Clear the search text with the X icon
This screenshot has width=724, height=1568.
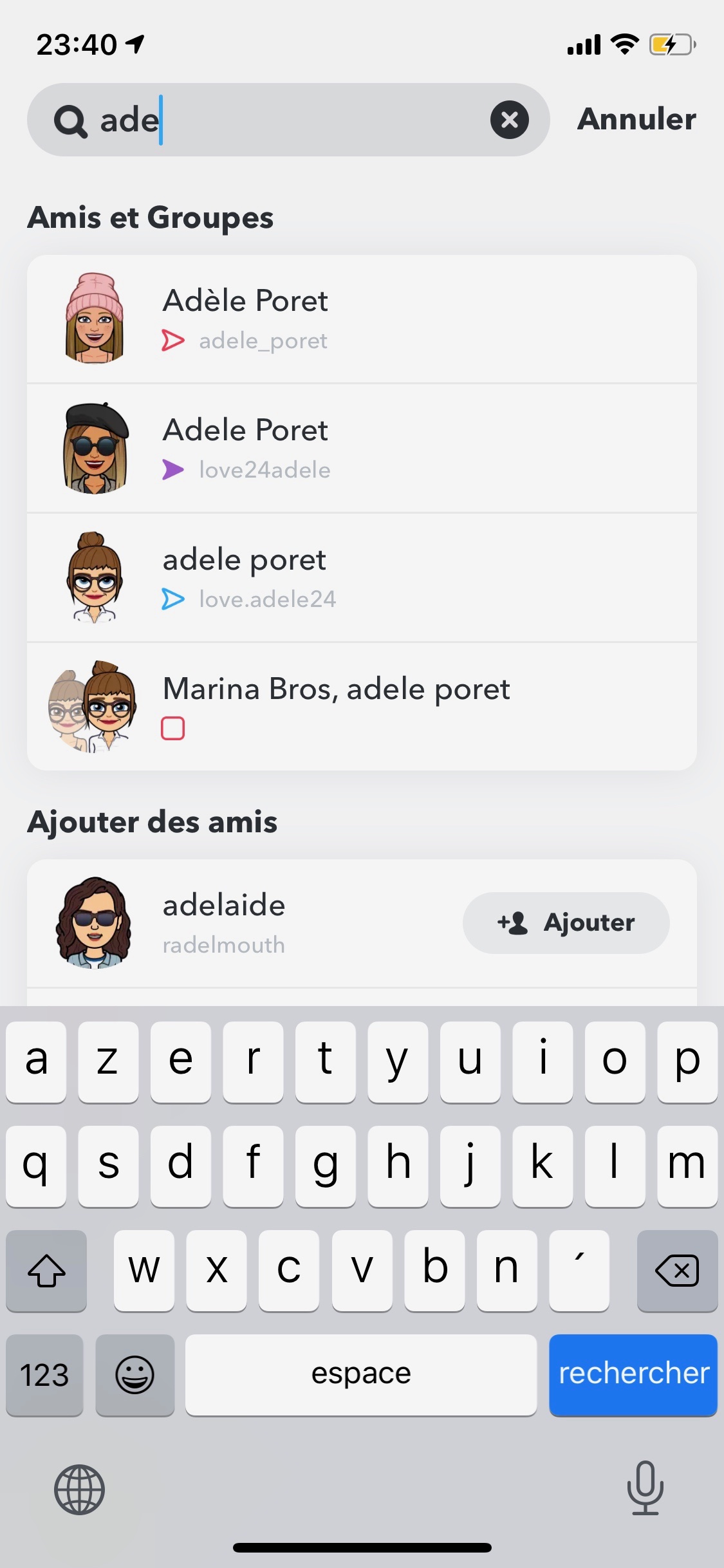pyautogui.click(x=510, y=120)
